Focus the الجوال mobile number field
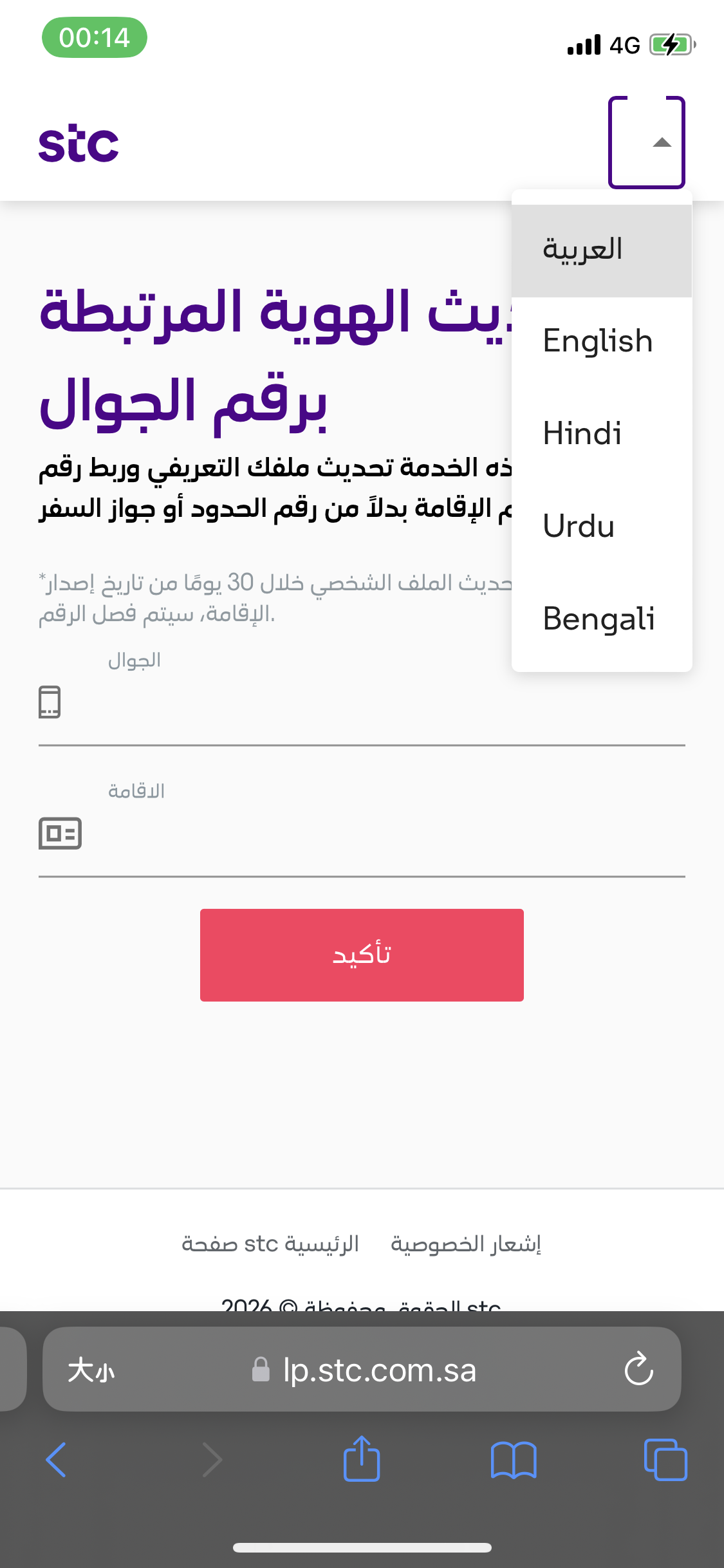The width and height of the screenshot is (724, 1568). tap(373, 705)
